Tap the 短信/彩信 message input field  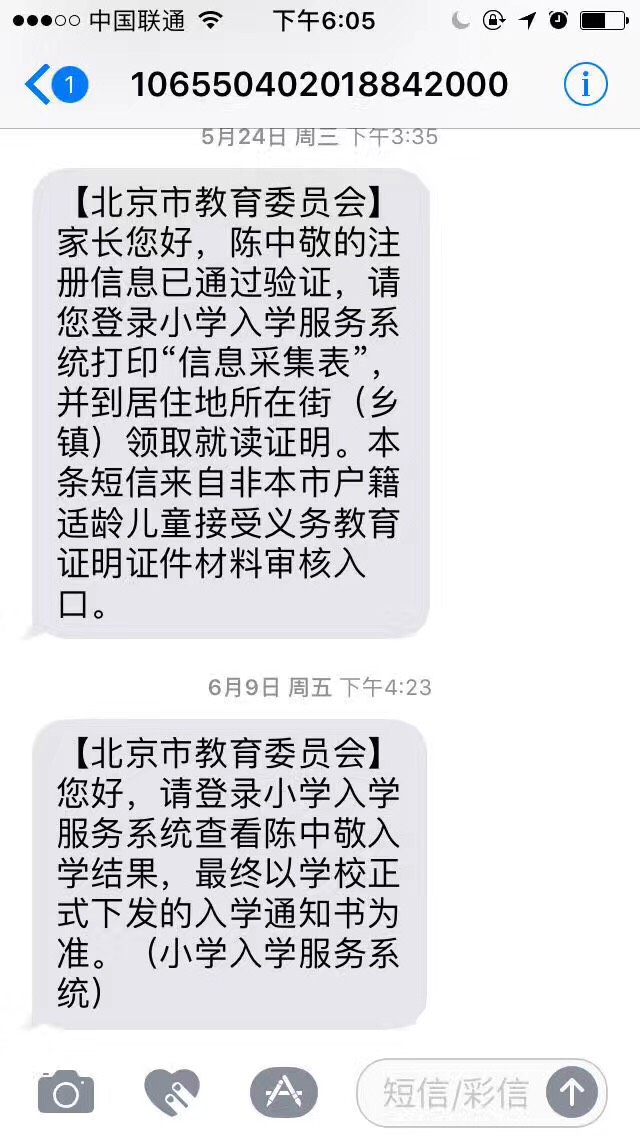point(455,1093)
